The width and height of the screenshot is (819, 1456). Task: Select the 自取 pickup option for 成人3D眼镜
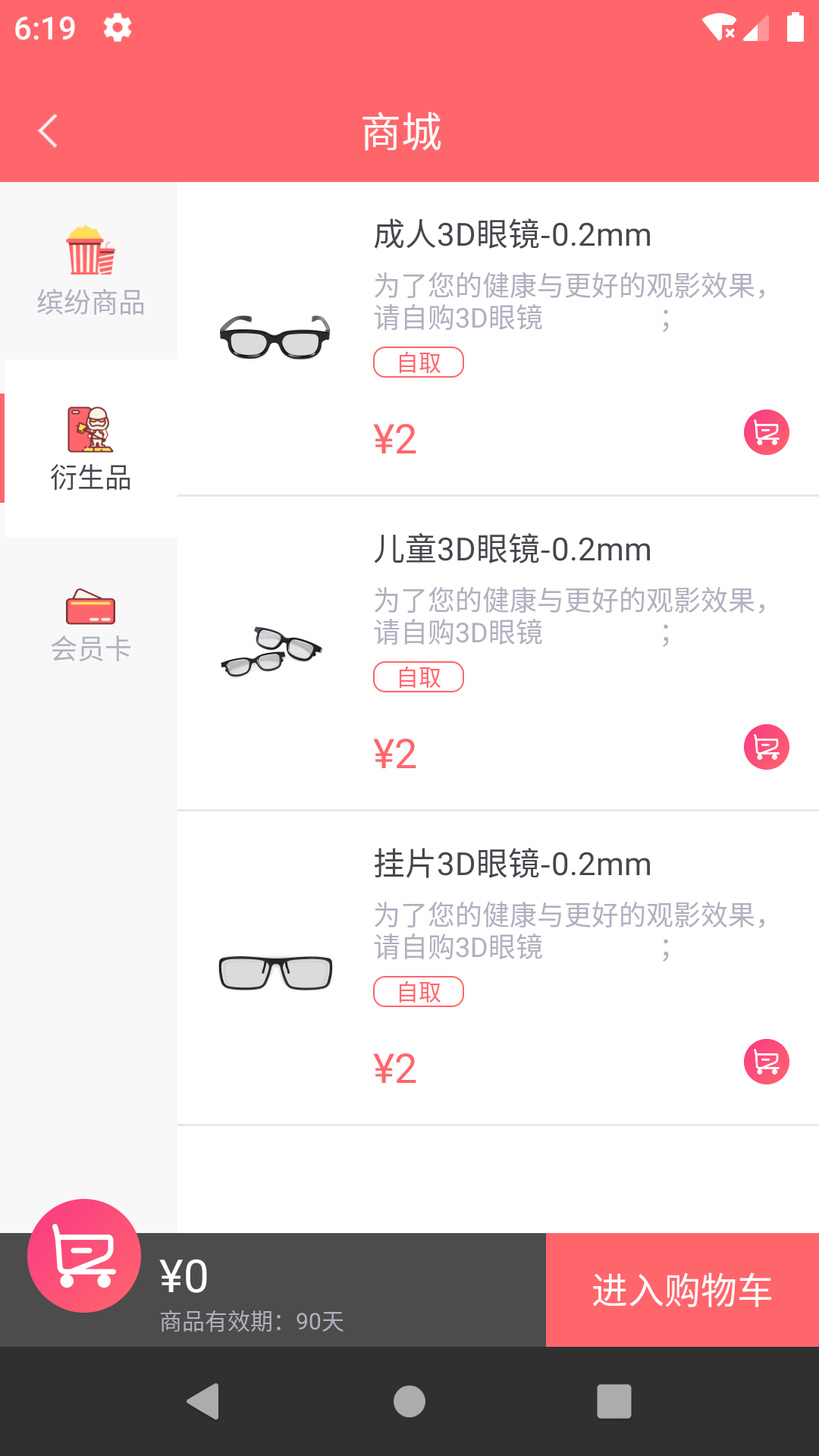coord(419,363)
